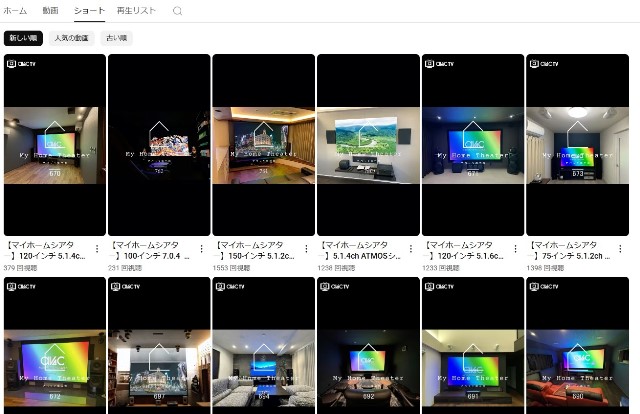
Task: Open more options for the 150-インチ 5.1.2c short
Action: coord(306,249)
